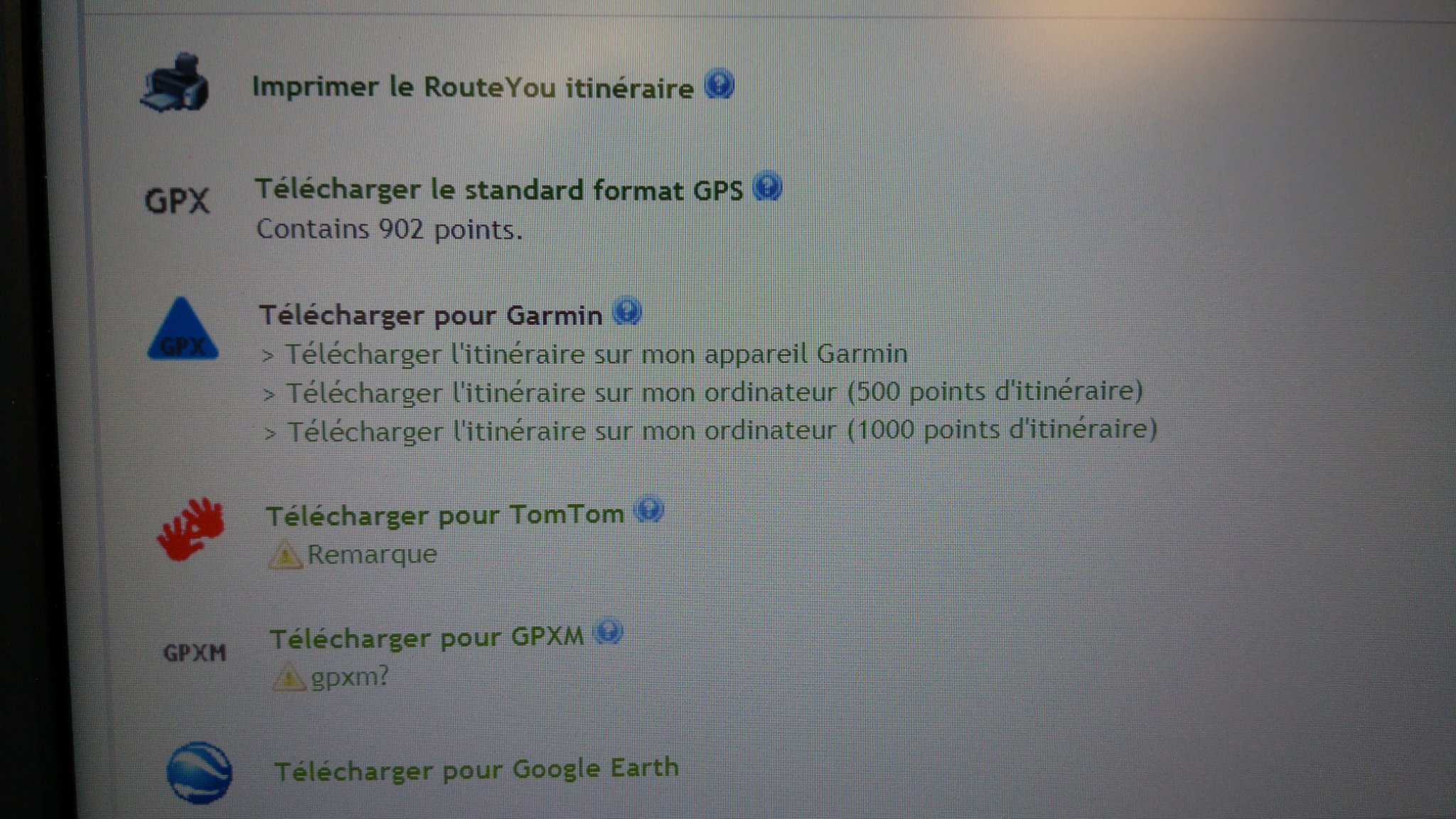Select Télécharger pour Garmin heading
Screen dimensions: 1456x819
pyautogui.click(x=431, y=315)
